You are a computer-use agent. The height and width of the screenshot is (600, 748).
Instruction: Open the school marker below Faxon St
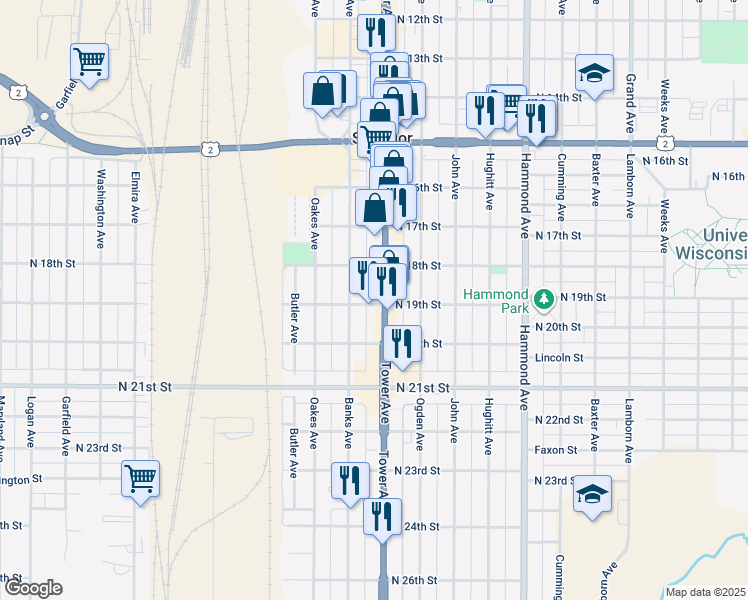point(592,494)
